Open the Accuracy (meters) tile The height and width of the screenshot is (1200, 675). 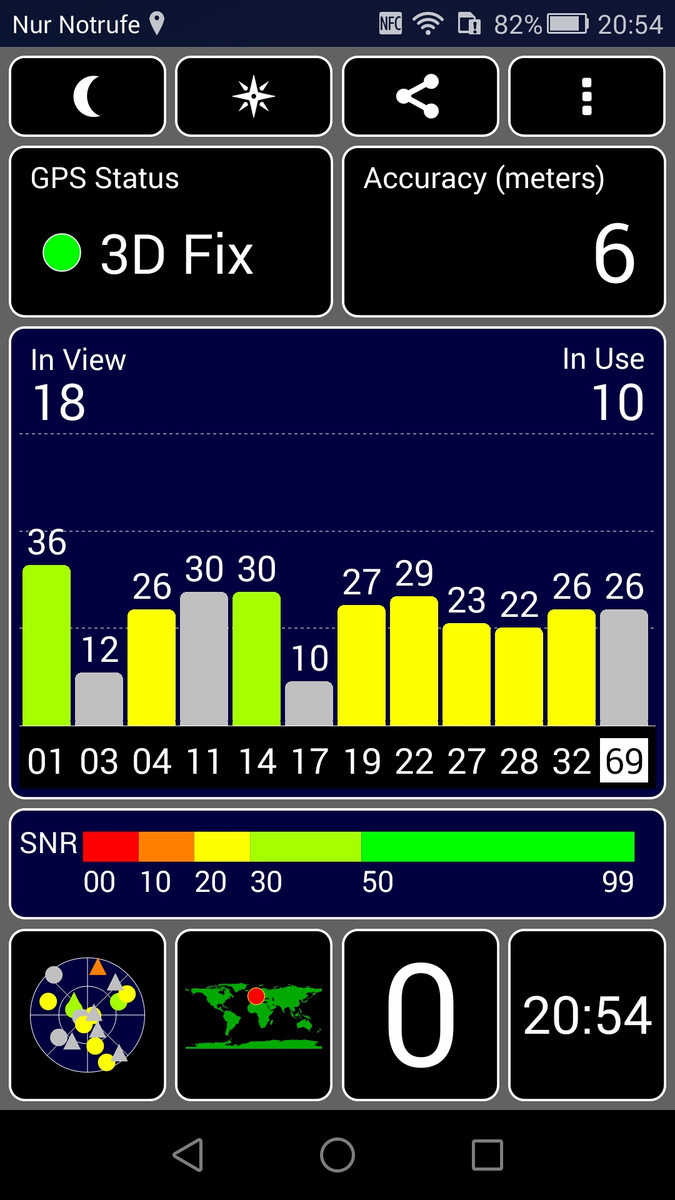[x=504, y=232]
